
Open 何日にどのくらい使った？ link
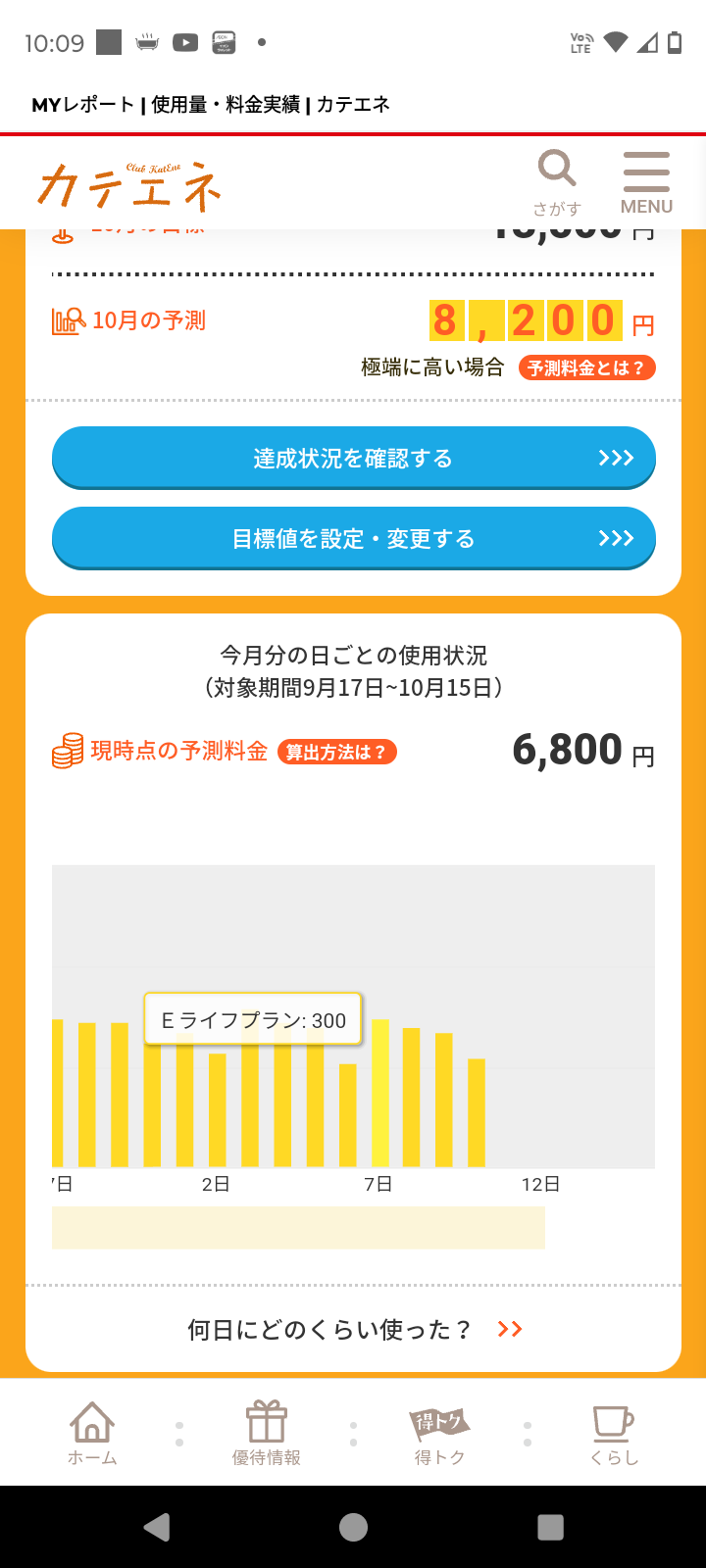point(353,1329)
